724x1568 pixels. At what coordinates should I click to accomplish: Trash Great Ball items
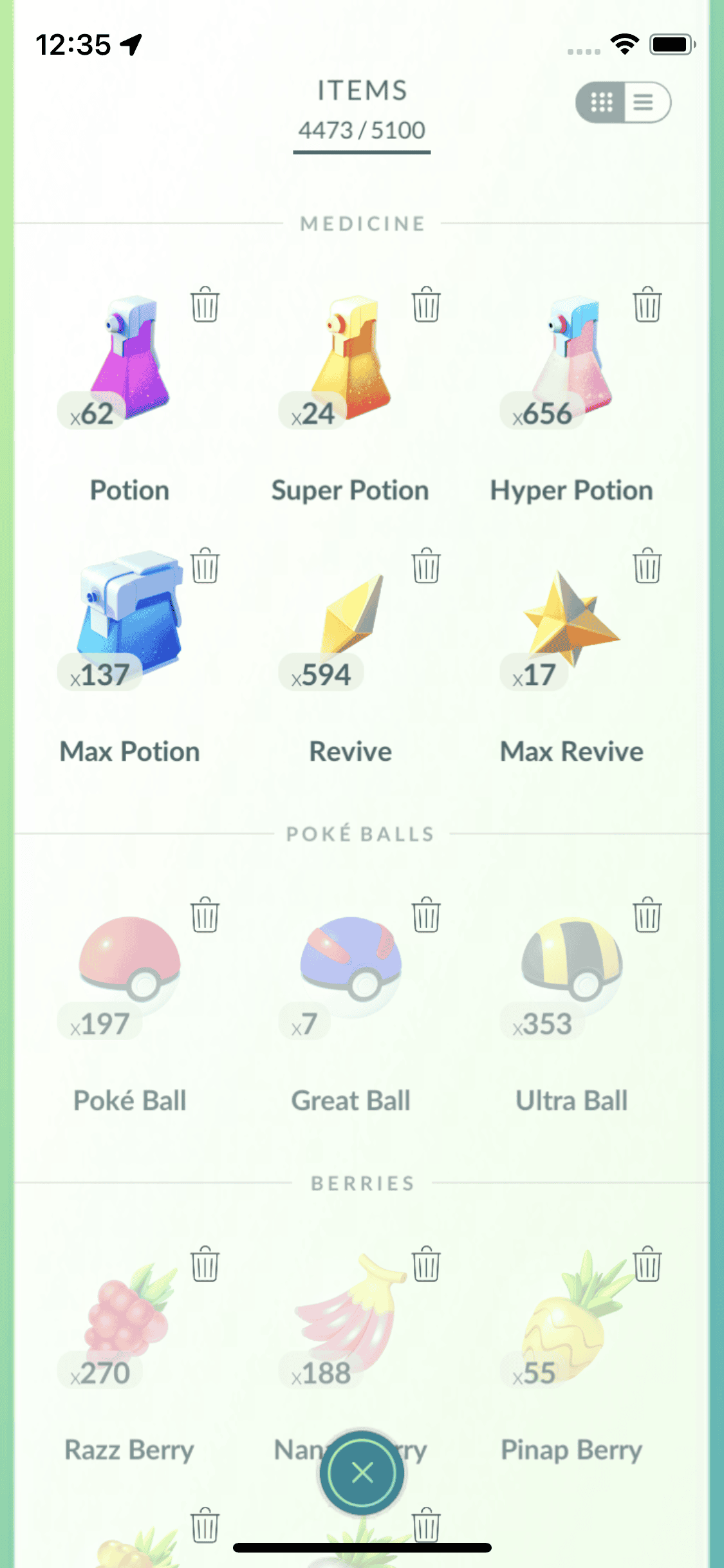pos(426,915)
